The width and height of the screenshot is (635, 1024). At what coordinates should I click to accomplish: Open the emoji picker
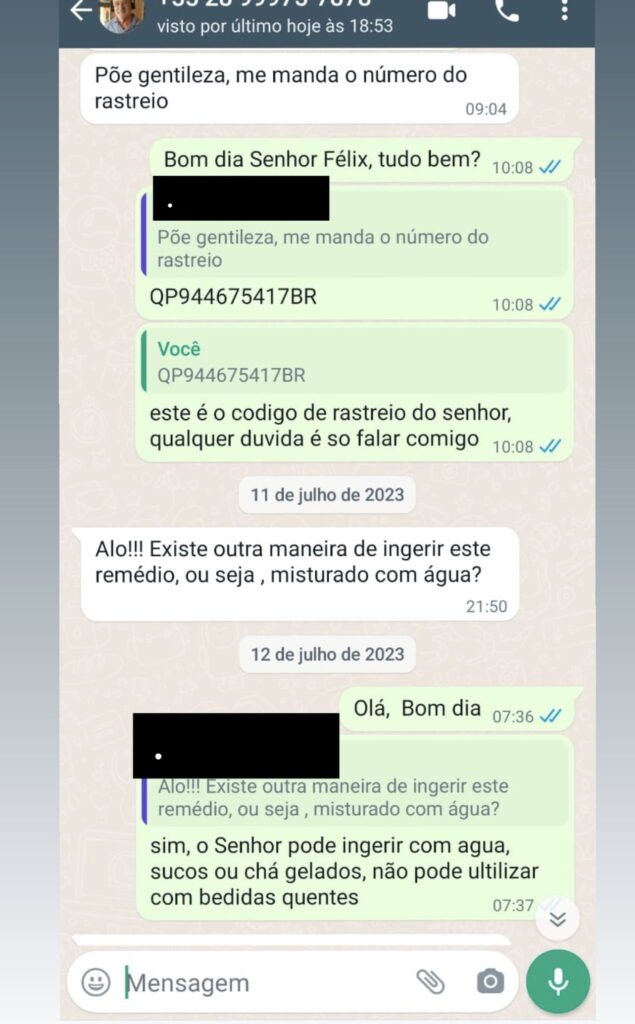pyautogui.click(x=96, y=981)
